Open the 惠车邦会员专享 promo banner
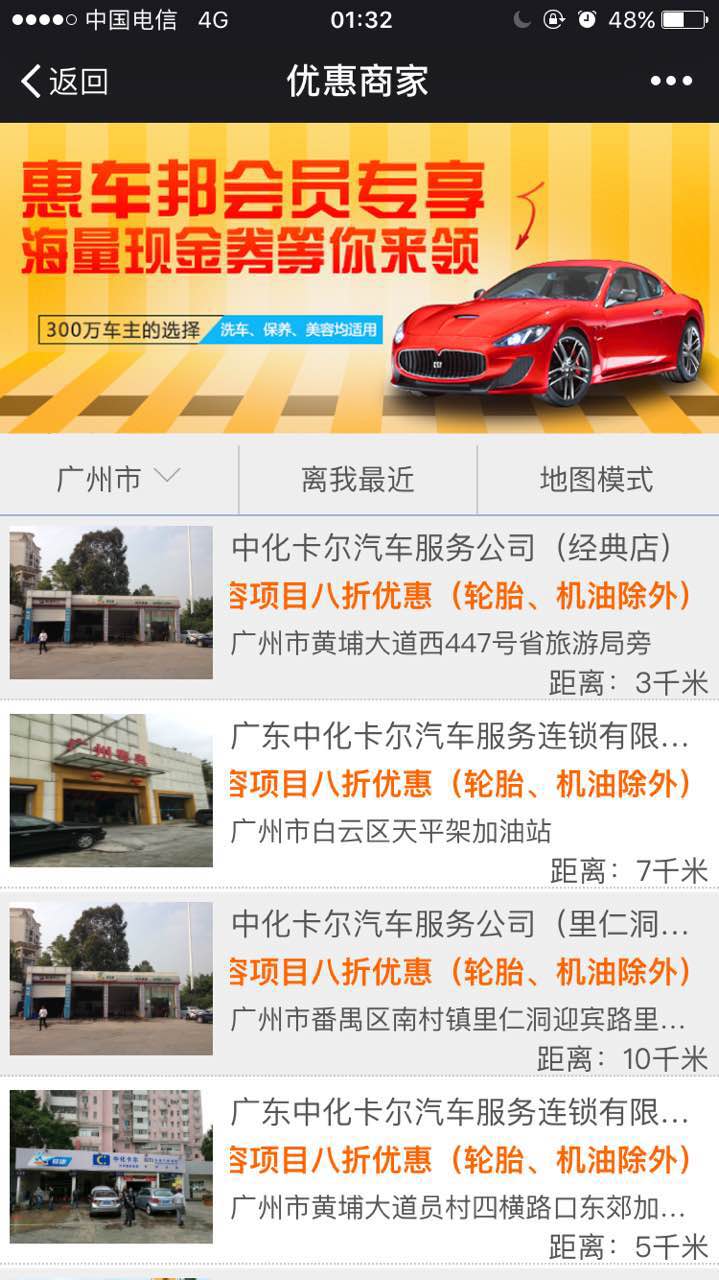This screenshot has height=1280, width=719. point(359,278)
